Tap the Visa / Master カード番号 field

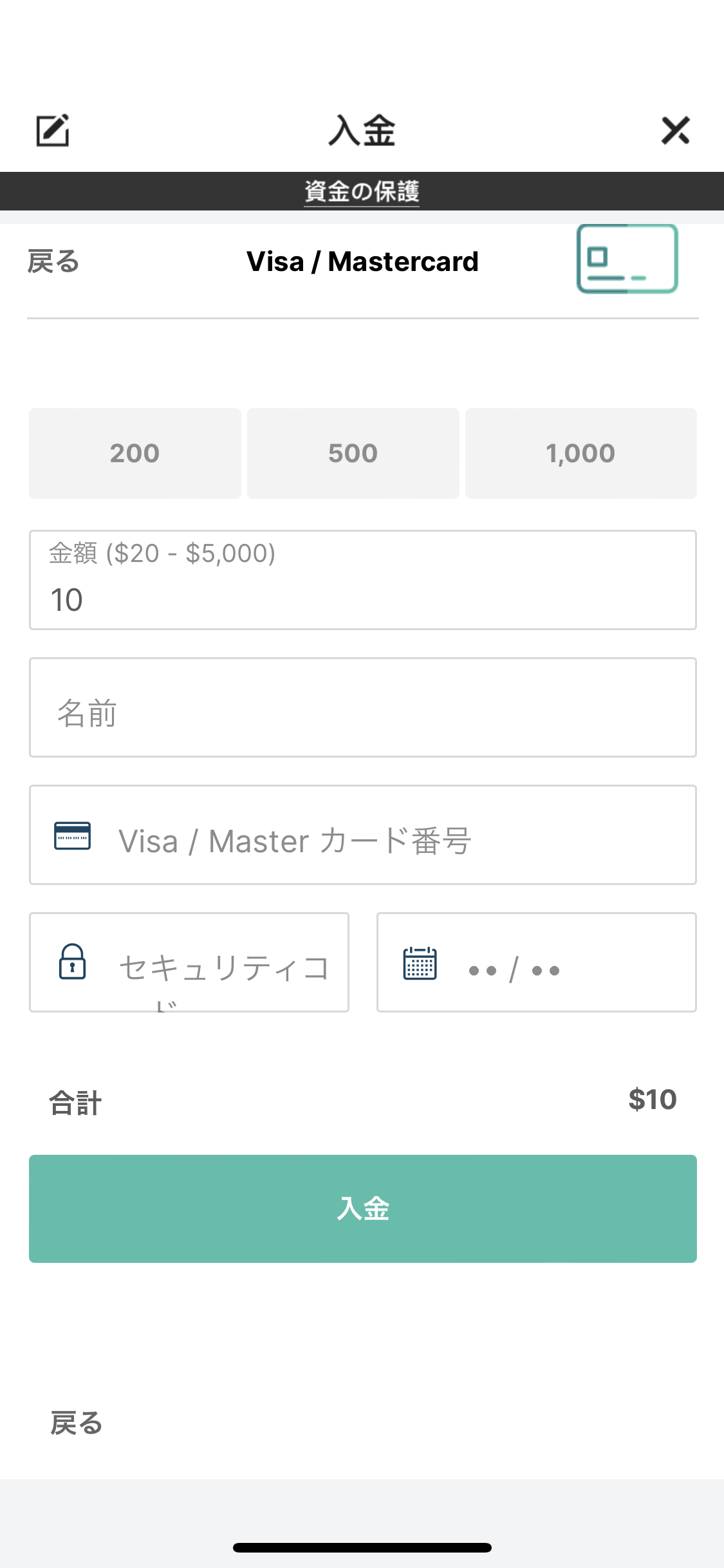[x=363, y=835]
